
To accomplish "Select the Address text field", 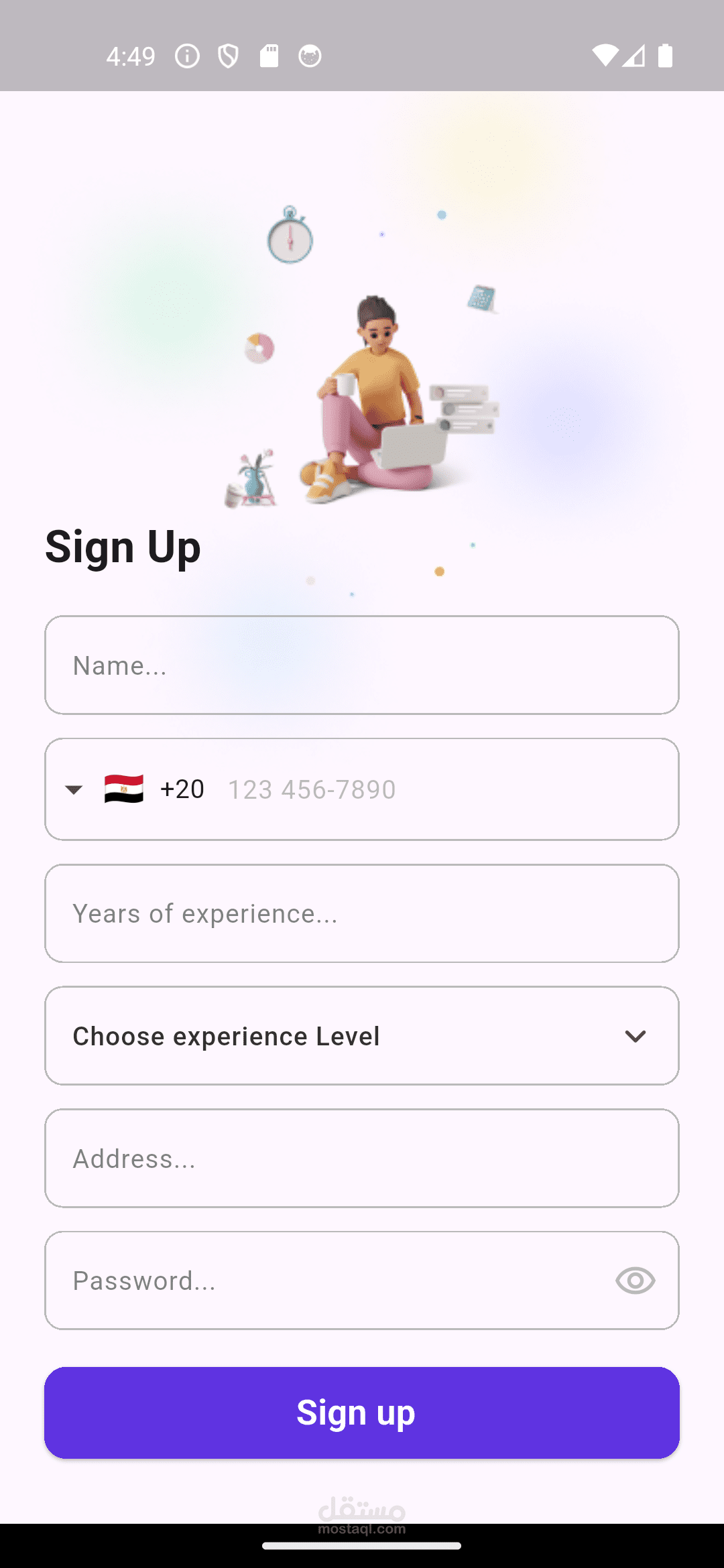I will tap(362, 1158).
